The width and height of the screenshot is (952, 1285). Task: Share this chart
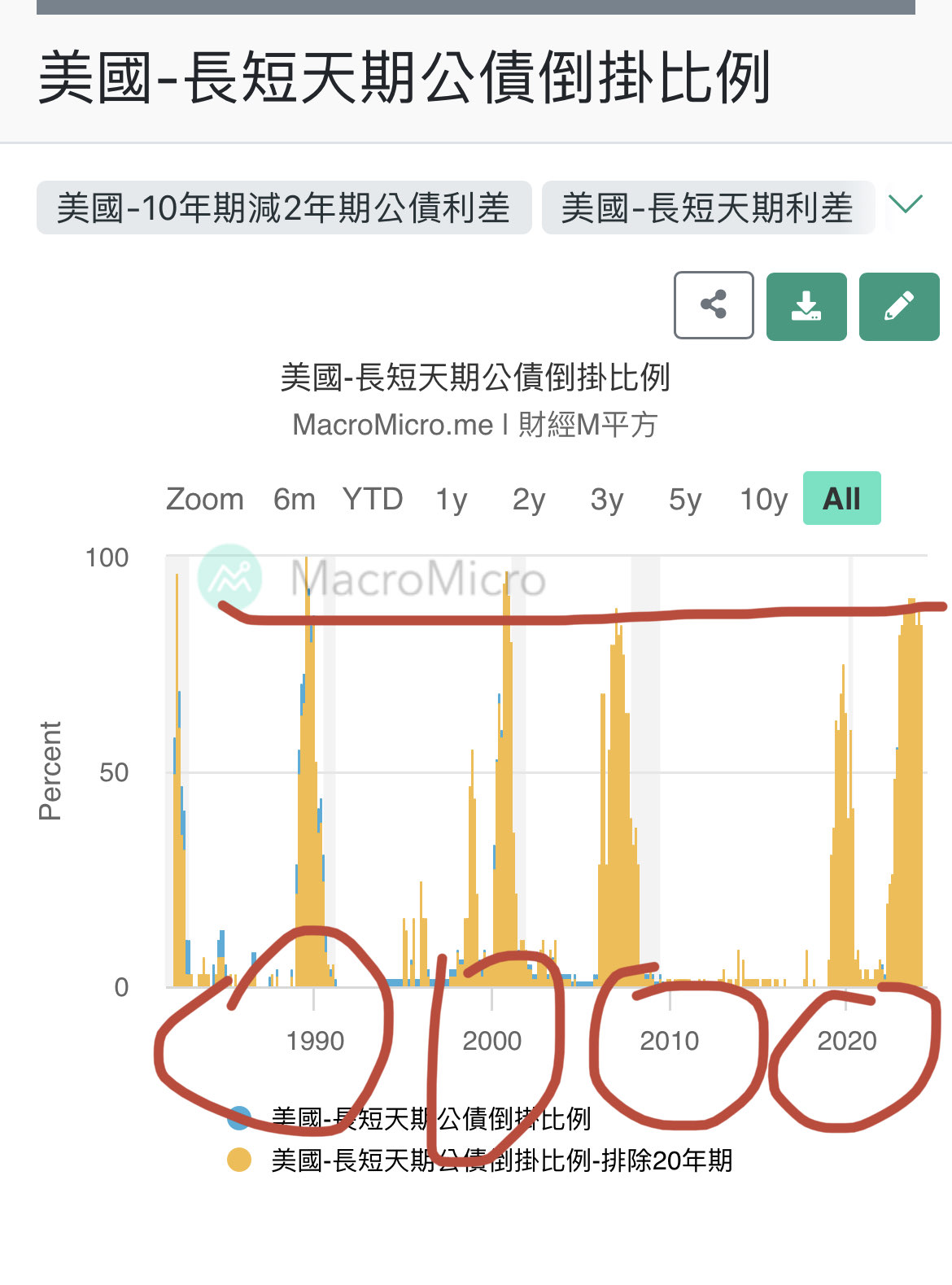tap(714, 305)
